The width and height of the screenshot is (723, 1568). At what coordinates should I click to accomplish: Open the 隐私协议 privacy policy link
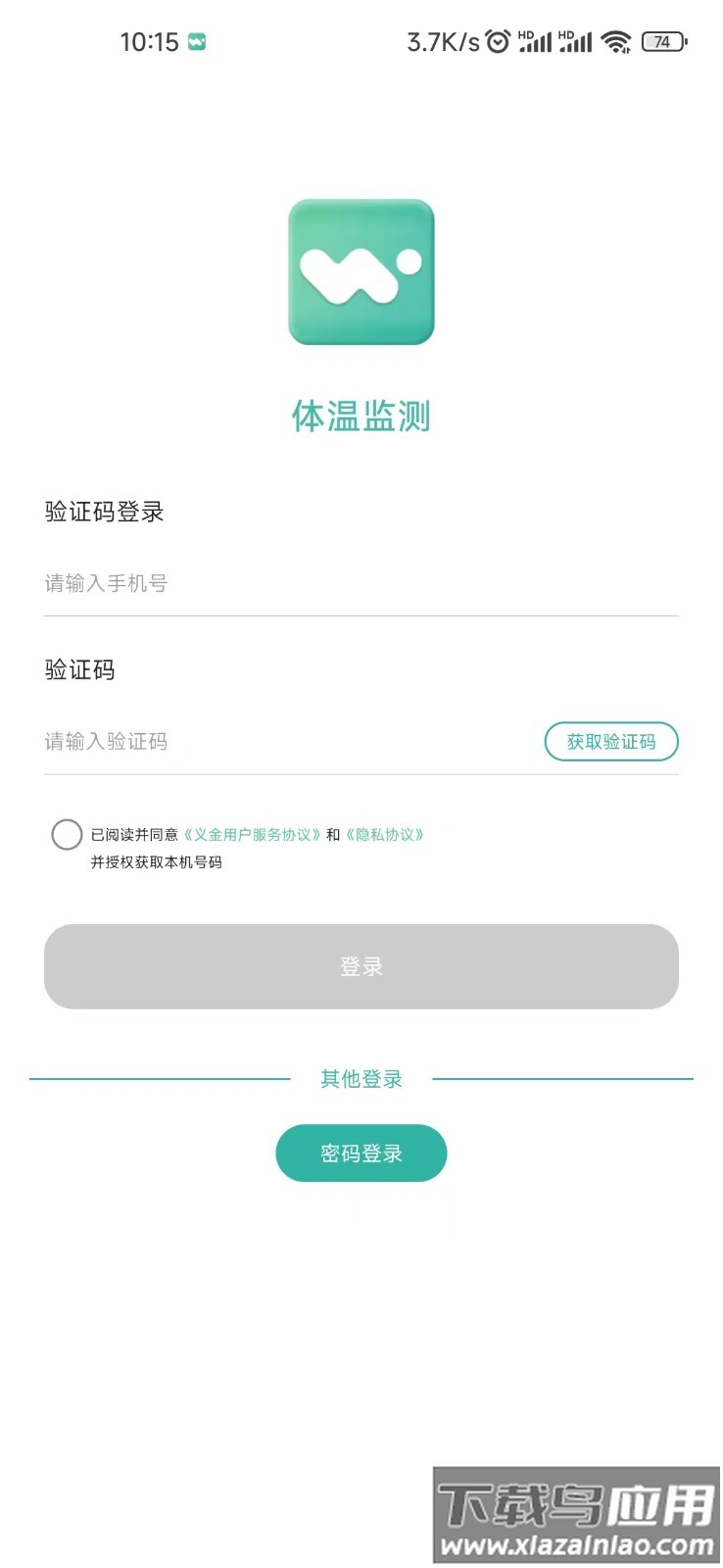coord(386,834)
